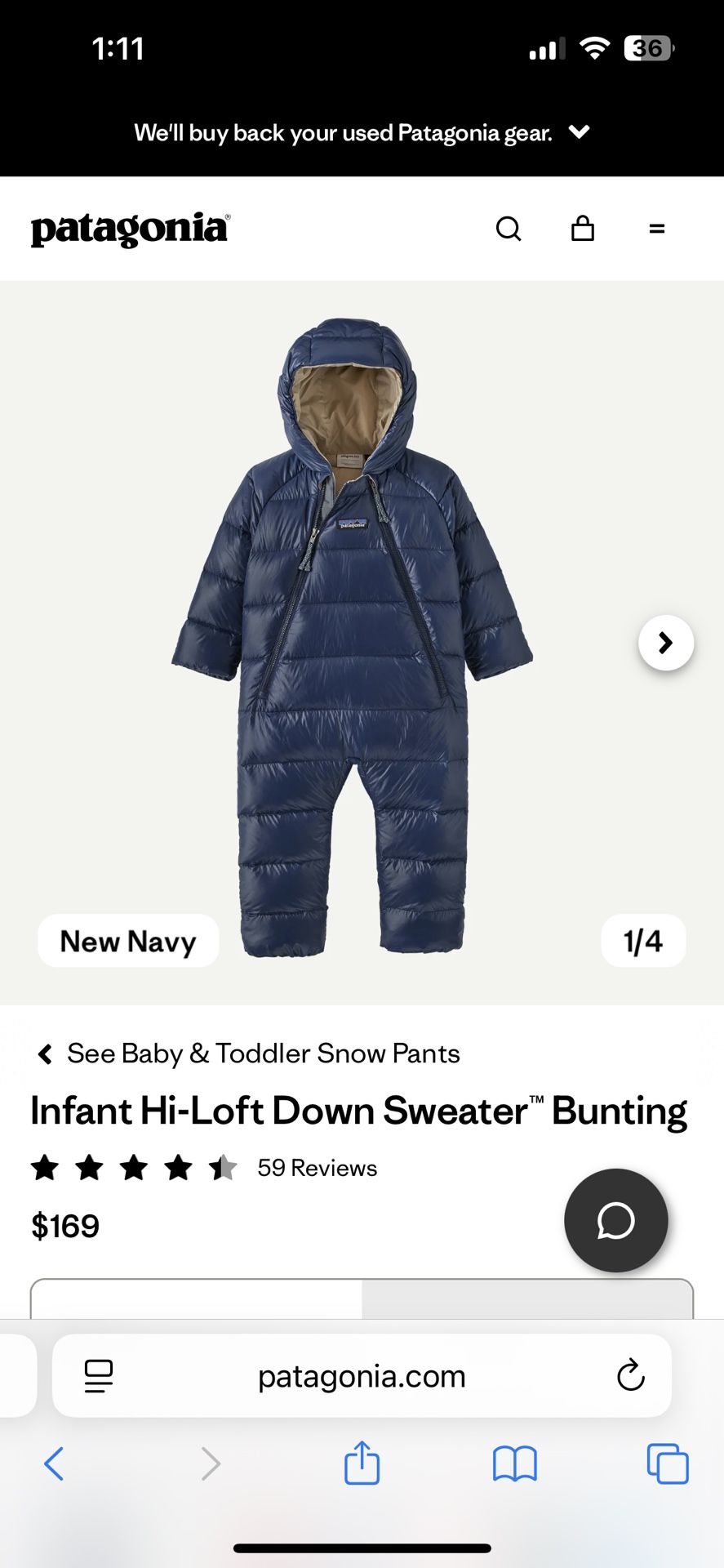Tap the fourth star in rating
Image resolution: width=724 pixels, height=1568 pixels.
point(179,1168)
